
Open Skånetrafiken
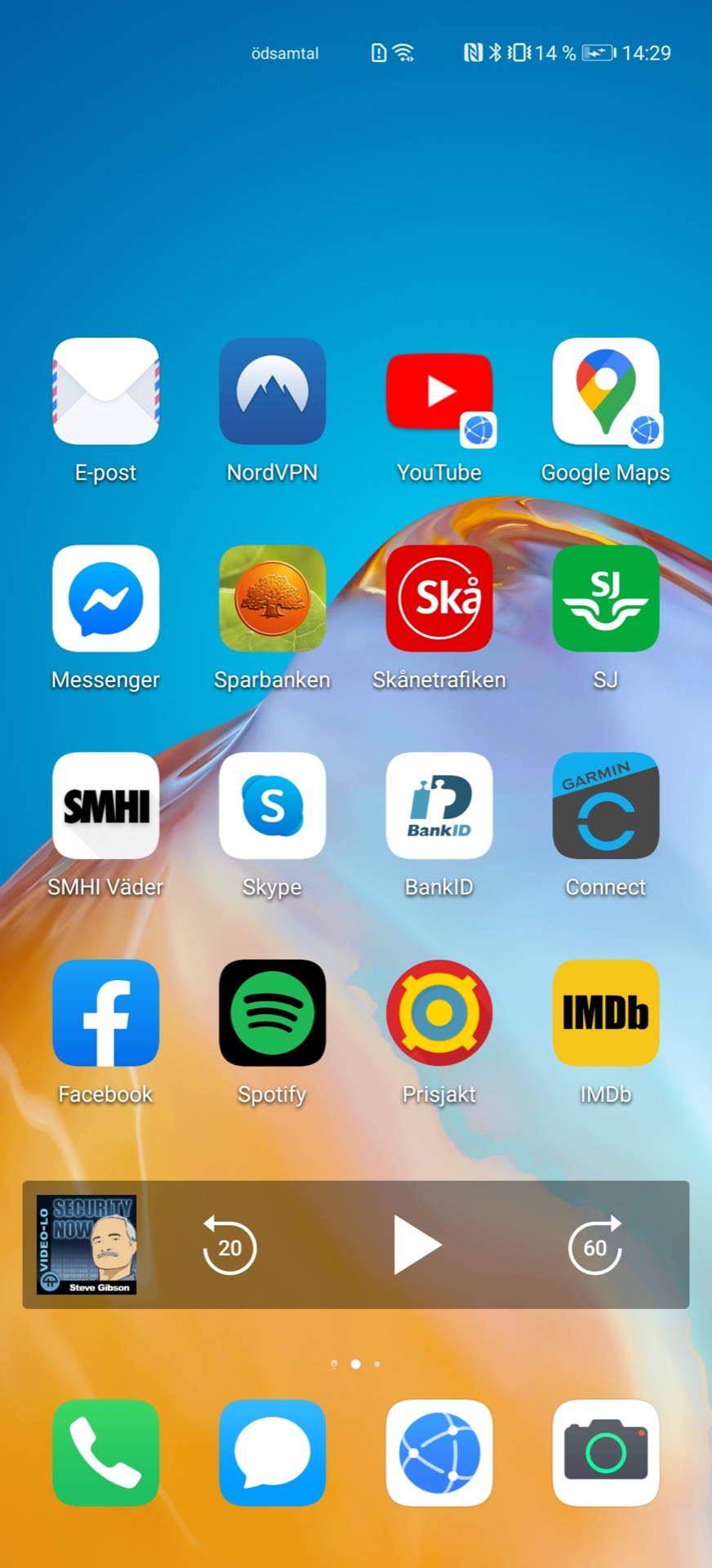click(439, 599)
